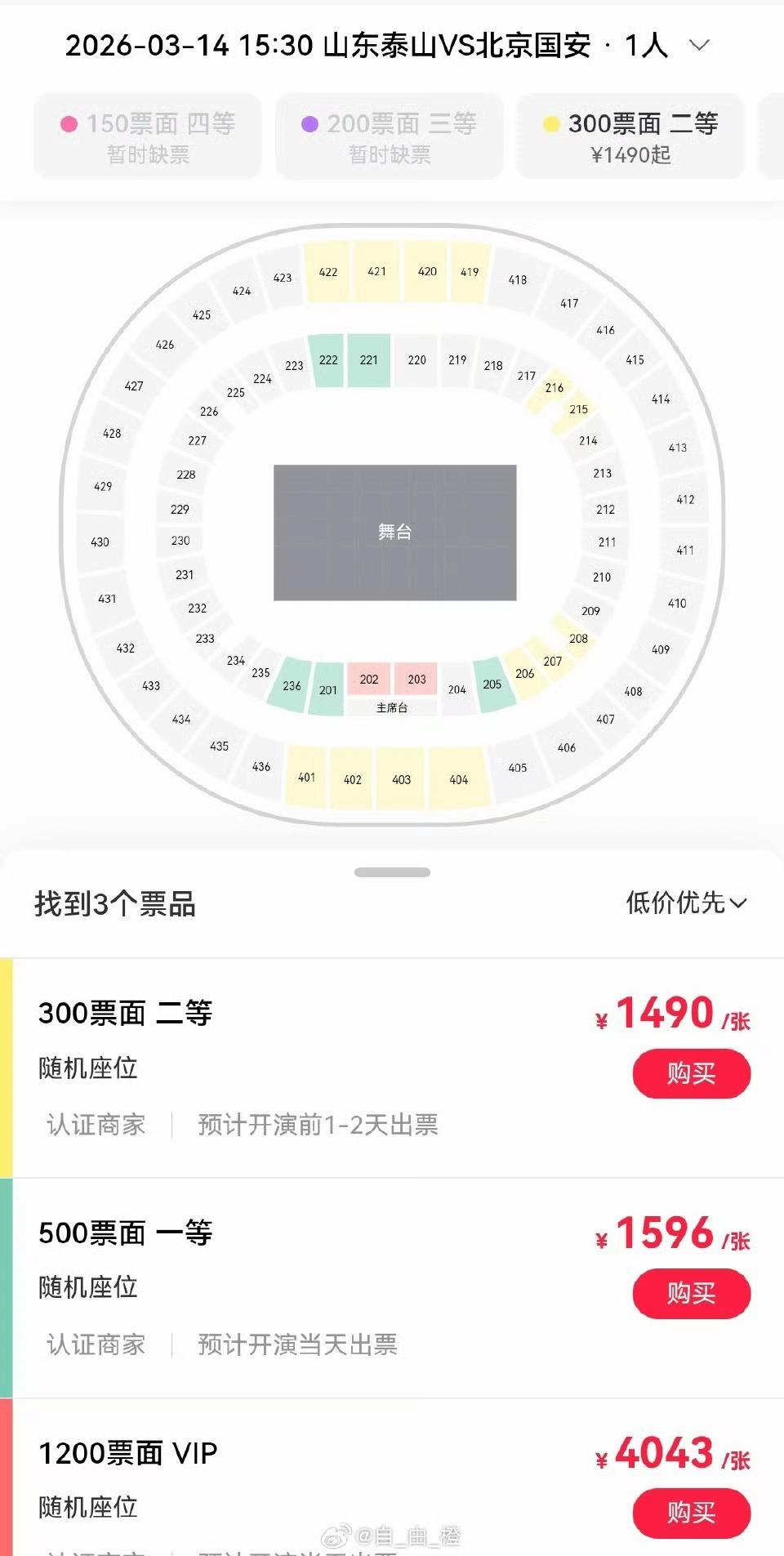Screen dimensions: 784x1556
Task: Select pink section 203 above 主席台
Action: [x=416, y=679]
